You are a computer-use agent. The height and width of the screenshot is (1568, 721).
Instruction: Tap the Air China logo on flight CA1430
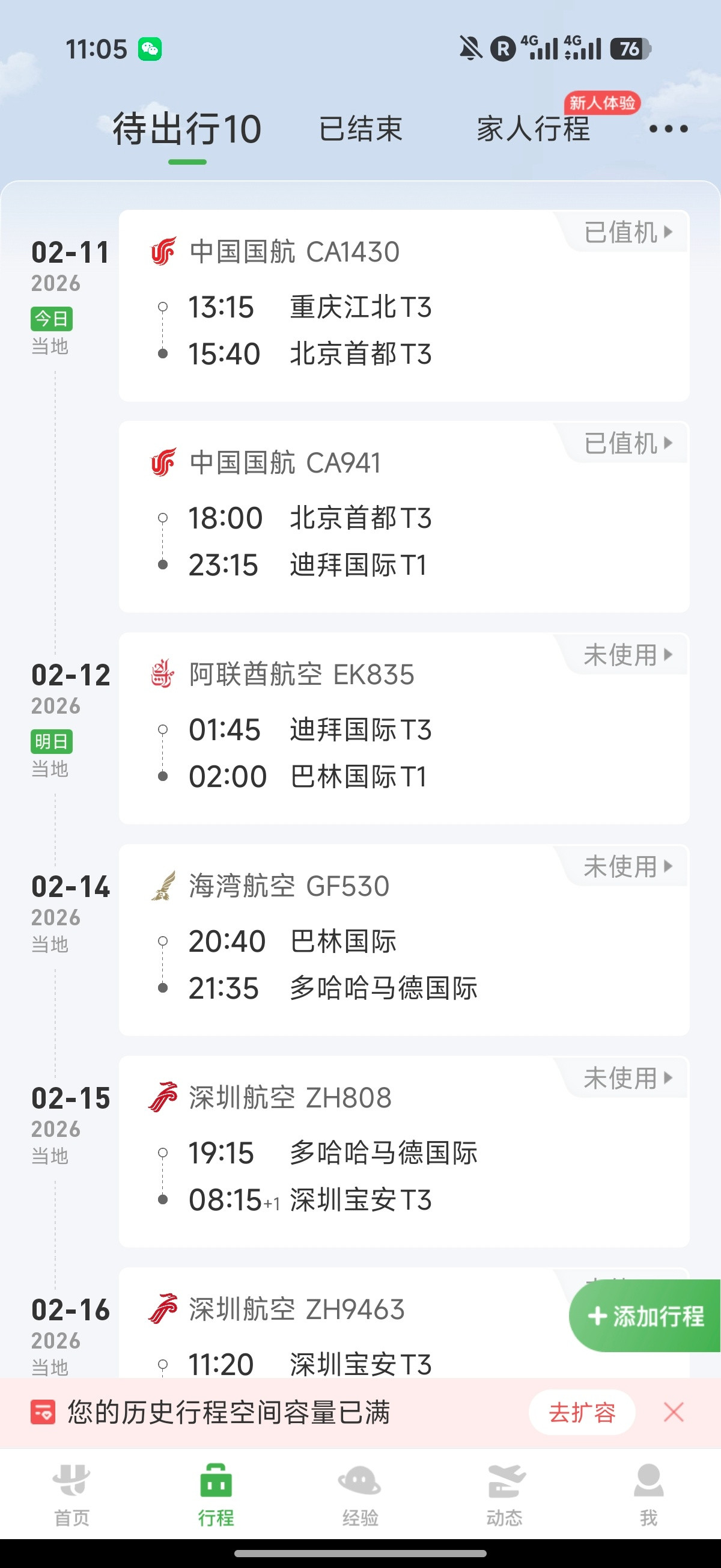[x=163, y=253]
